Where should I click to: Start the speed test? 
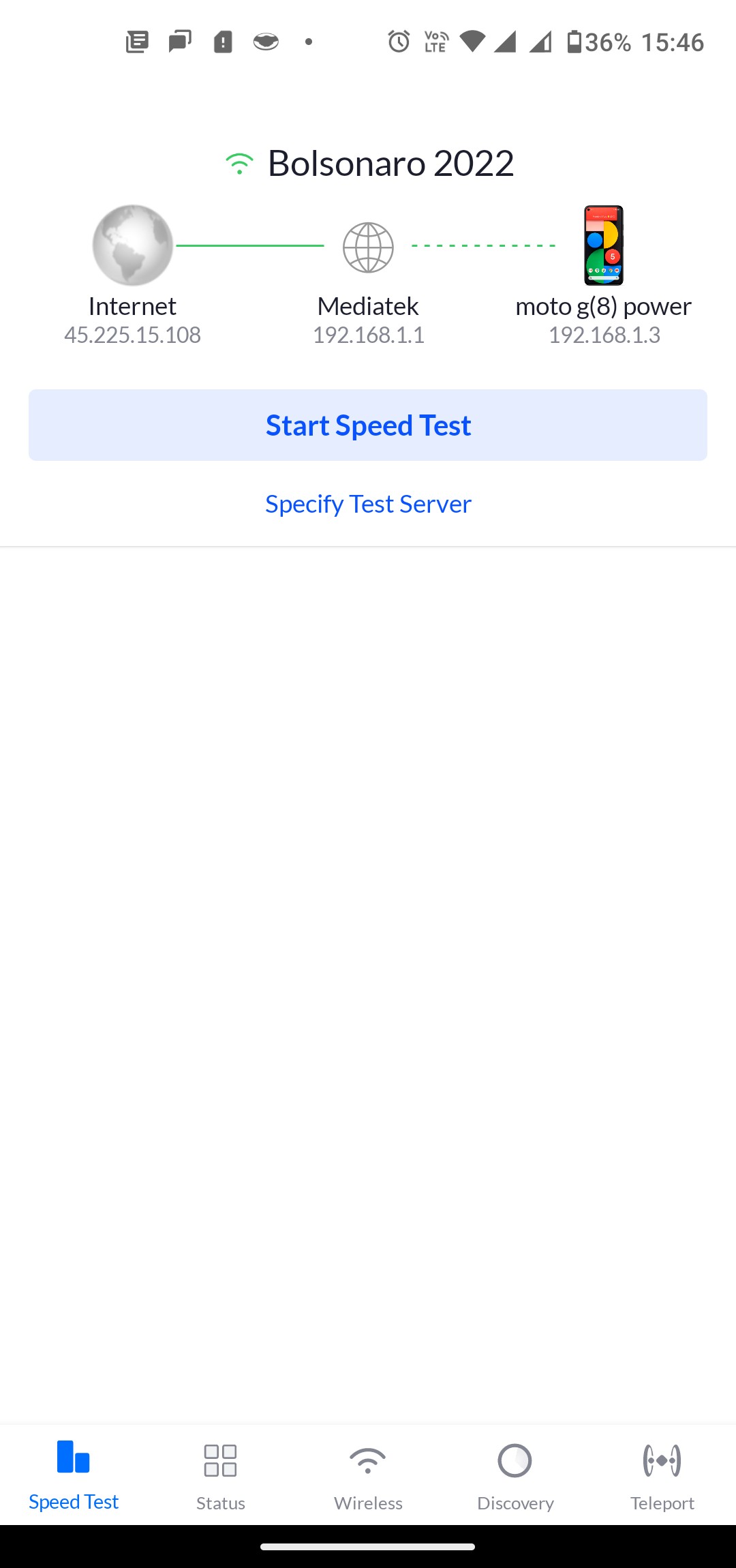[368, 425]
